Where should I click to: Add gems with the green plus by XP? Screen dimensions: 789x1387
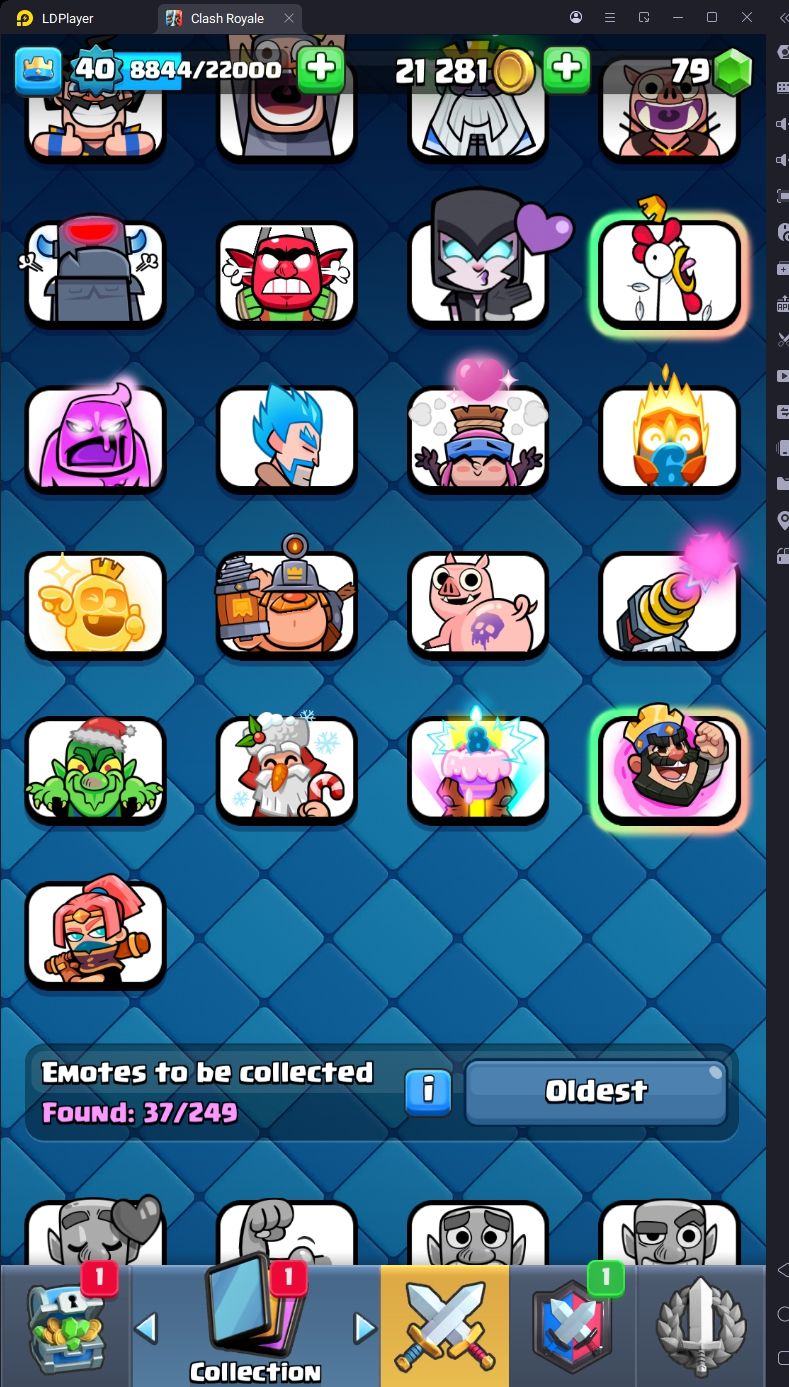(x=320, y=70)
